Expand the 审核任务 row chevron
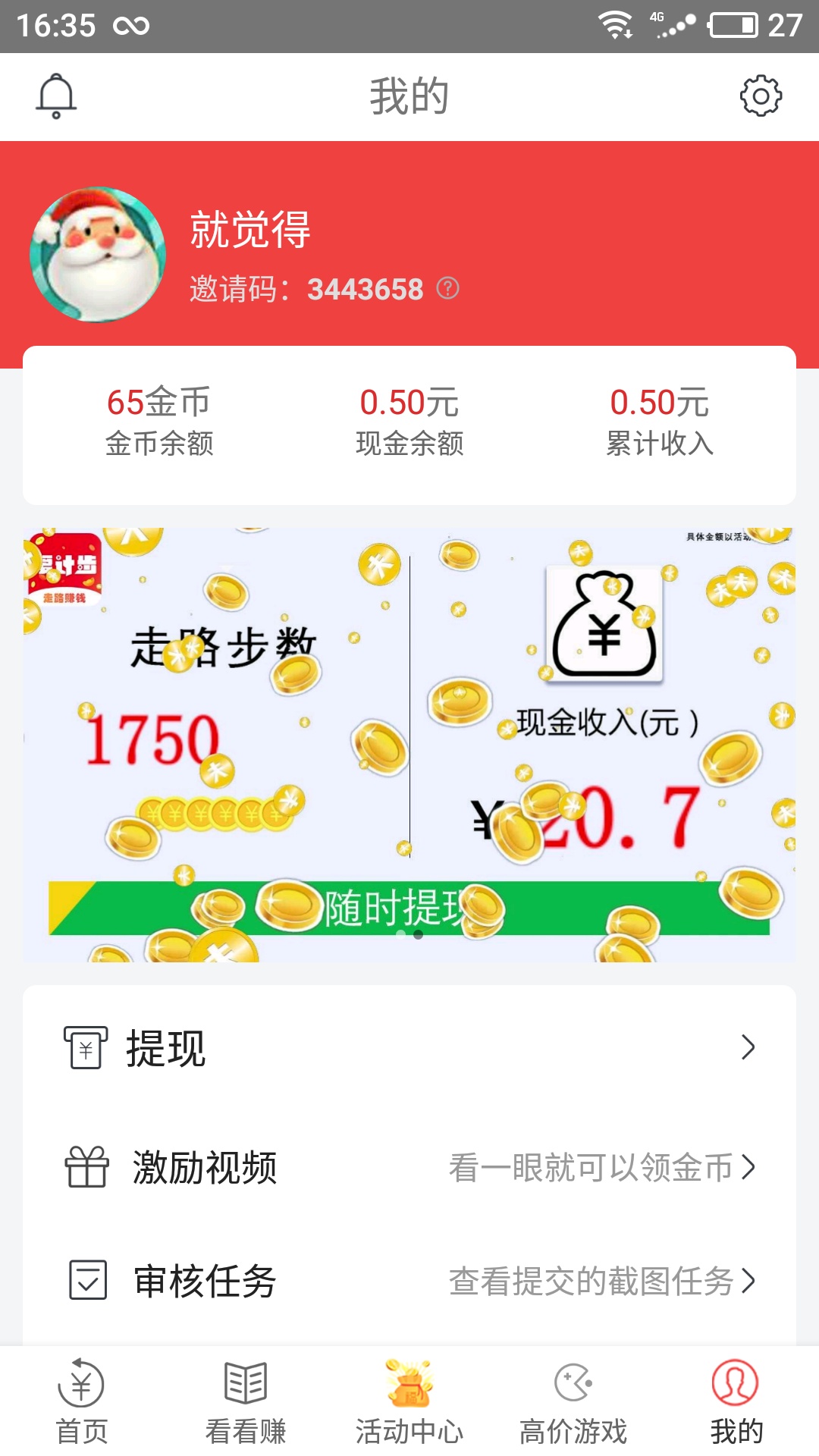819x1456 pixels. (749, 1282)
